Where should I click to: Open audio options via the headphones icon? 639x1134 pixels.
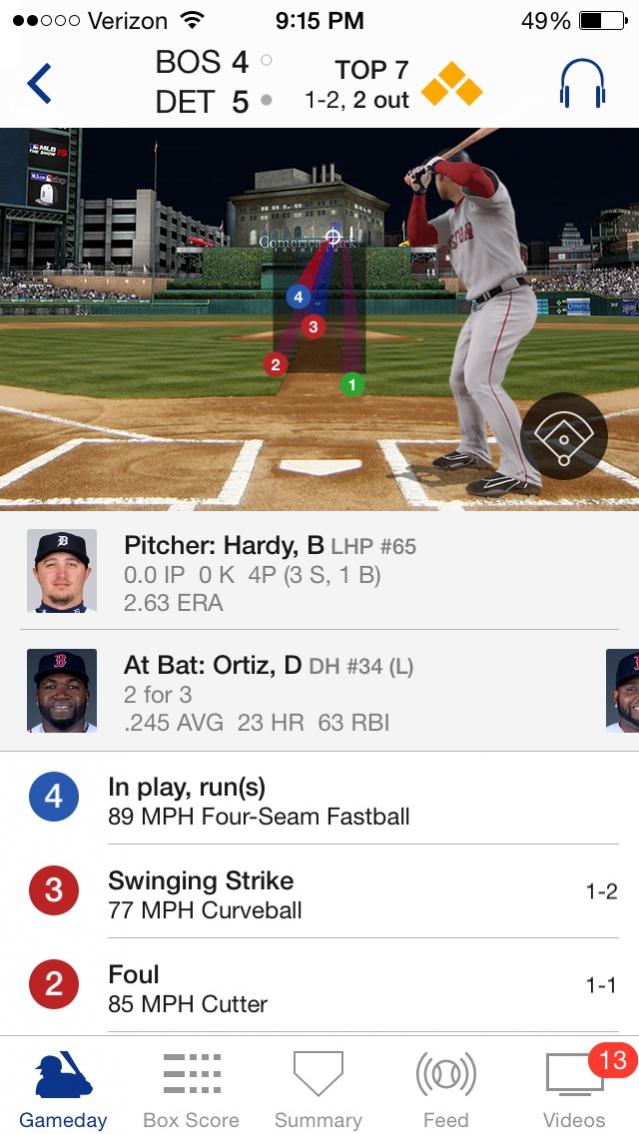(582, 83)
